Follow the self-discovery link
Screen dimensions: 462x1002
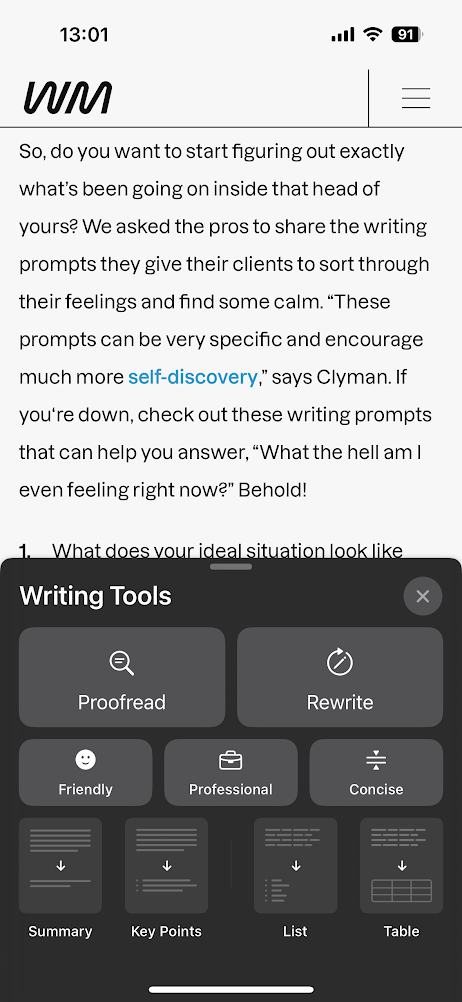pyautogui.click(x=192, y=377)
